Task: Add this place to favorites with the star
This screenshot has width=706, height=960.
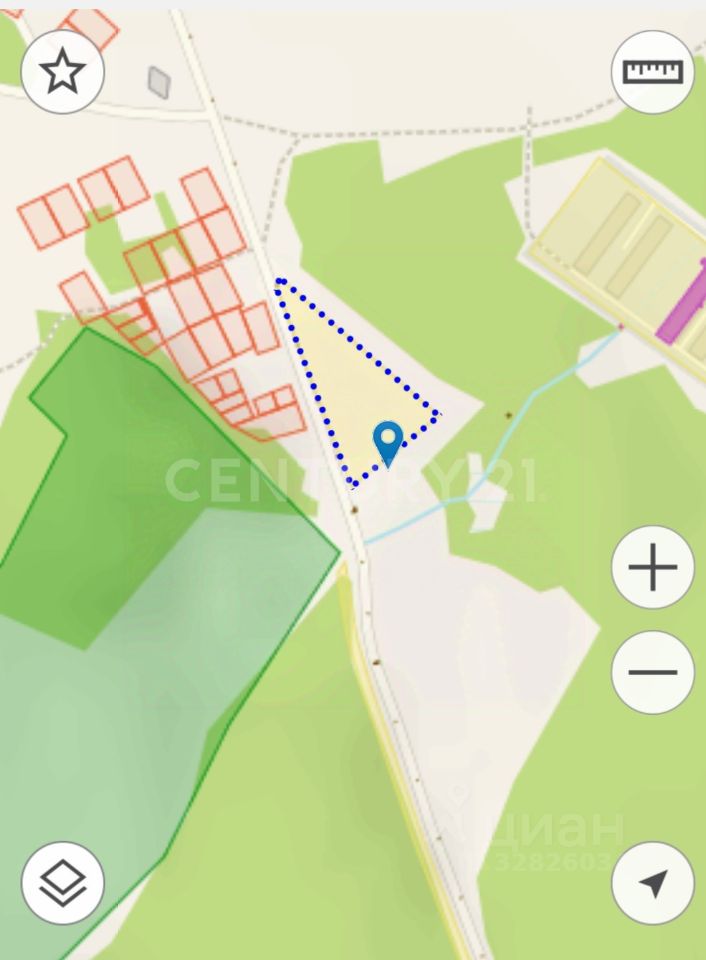Action: 63,72
